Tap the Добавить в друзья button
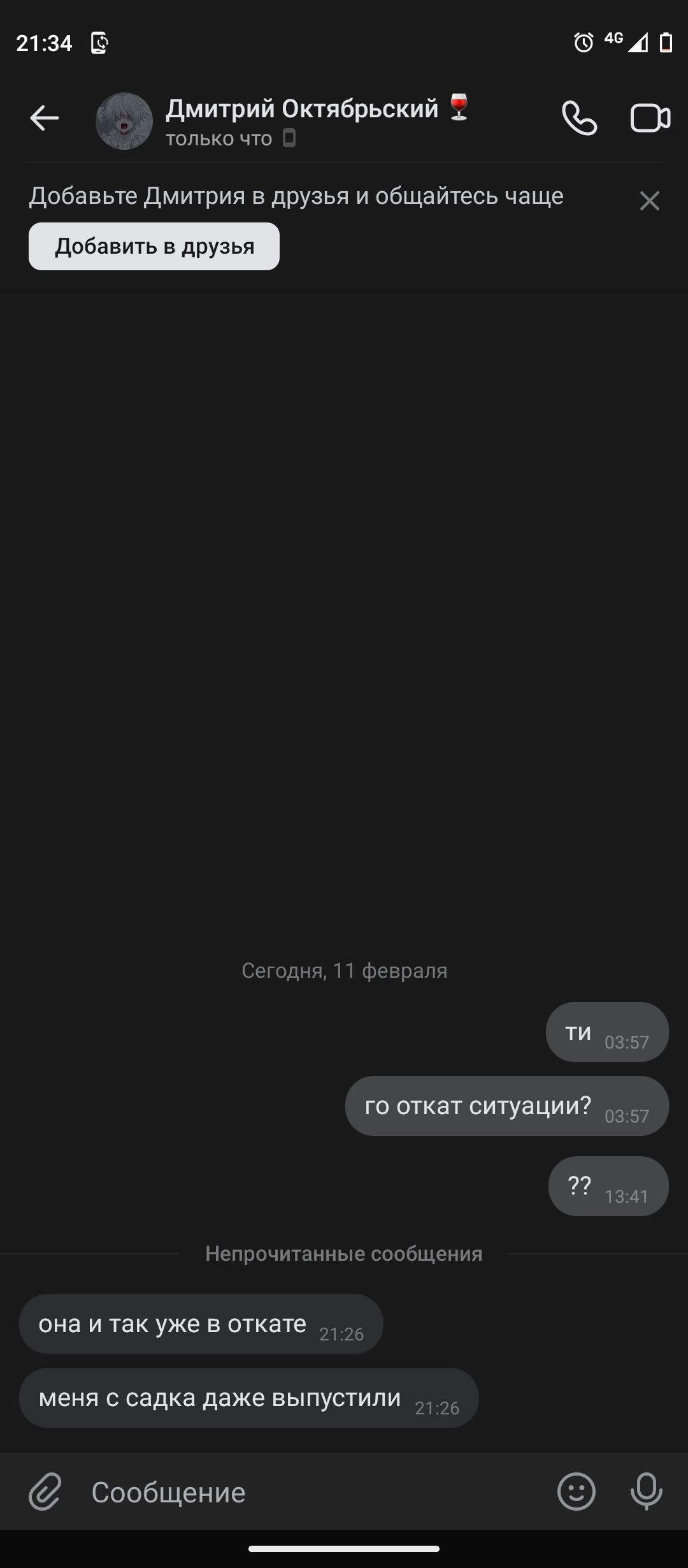The width and height of the screenshot is (688, 1568). [x=154, y=247]
